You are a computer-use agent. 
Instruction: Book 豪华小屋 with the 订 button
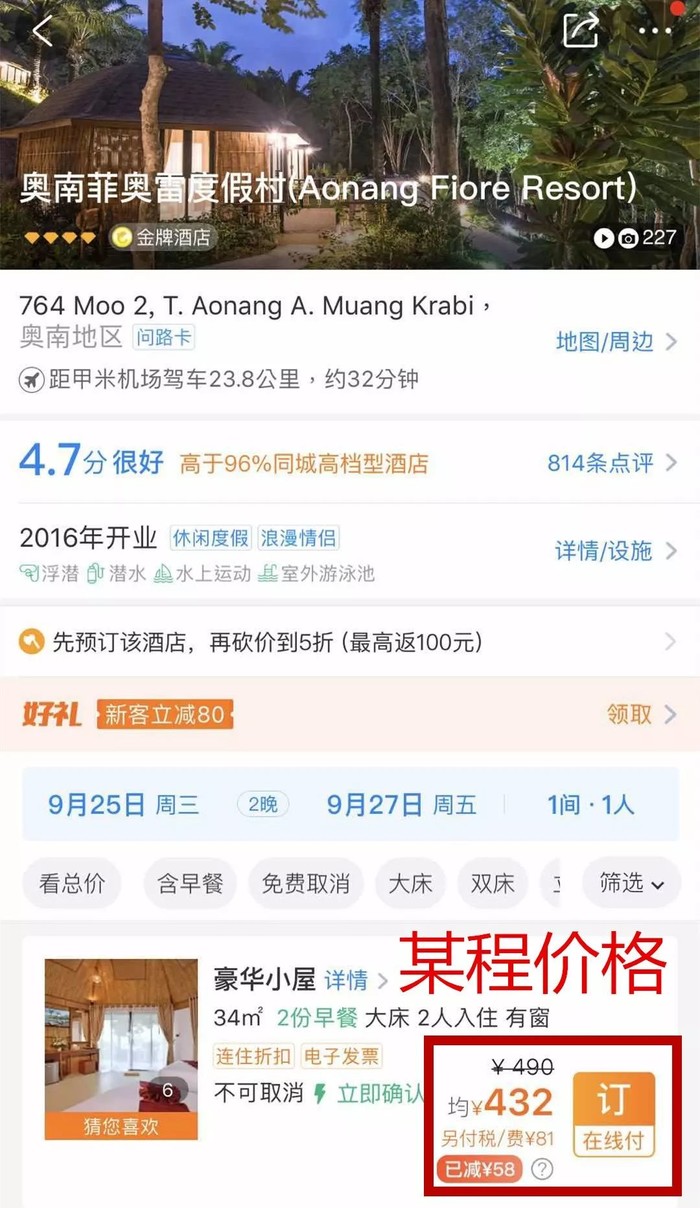pyautogui.click(x=613, y=1115)
